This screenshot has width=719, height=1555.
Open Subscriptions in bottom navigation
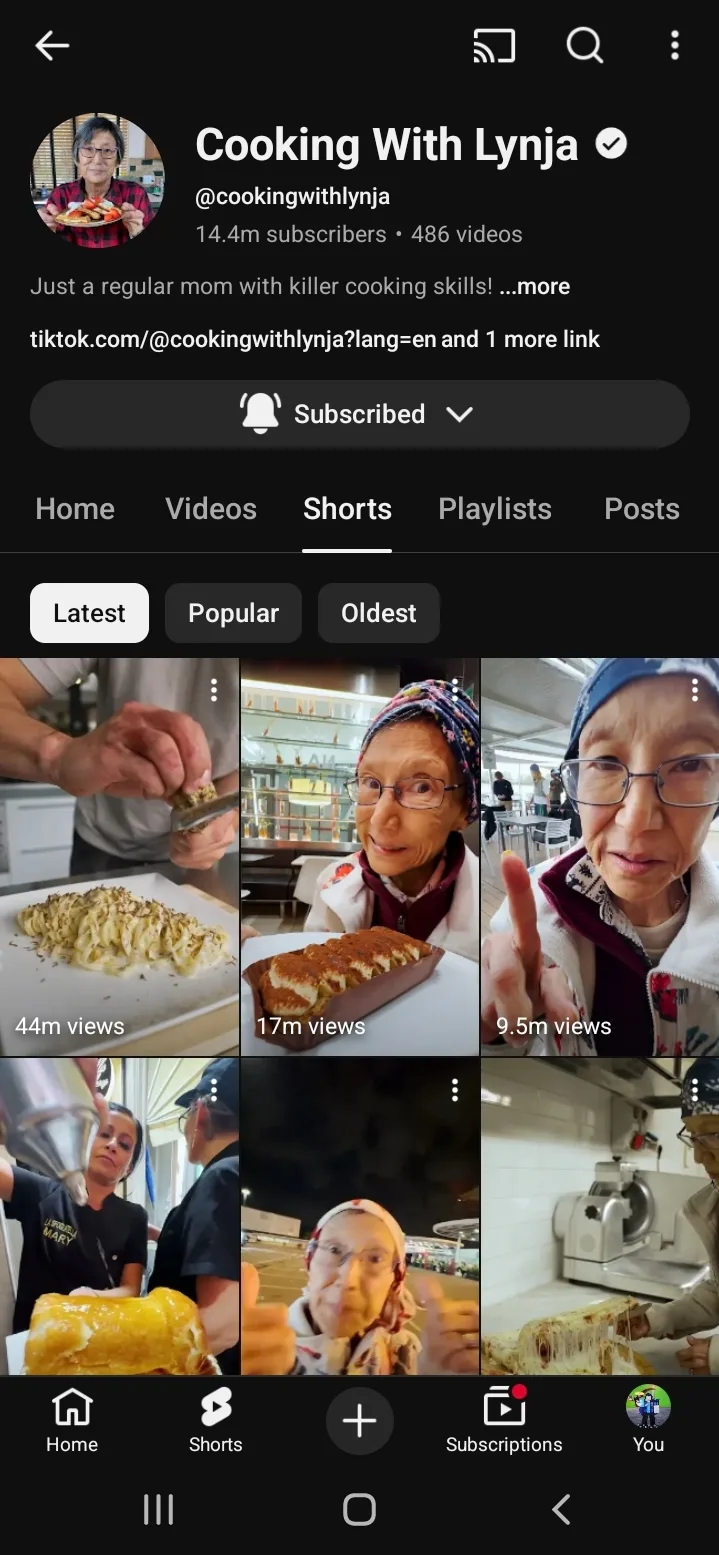[x=504, y=1420]
